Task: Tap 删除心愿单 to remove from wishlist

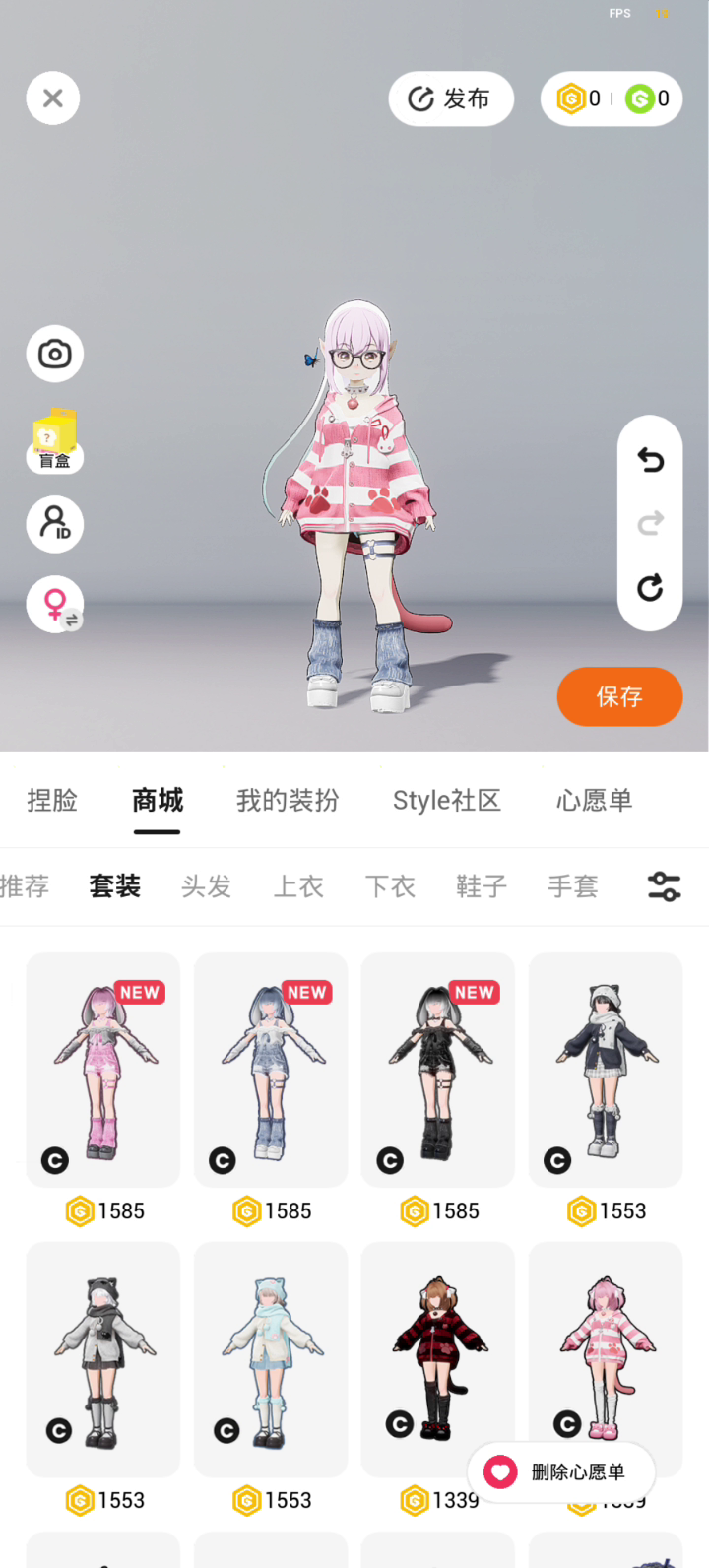Action: pyautogui.click(x=561, y=1472)
